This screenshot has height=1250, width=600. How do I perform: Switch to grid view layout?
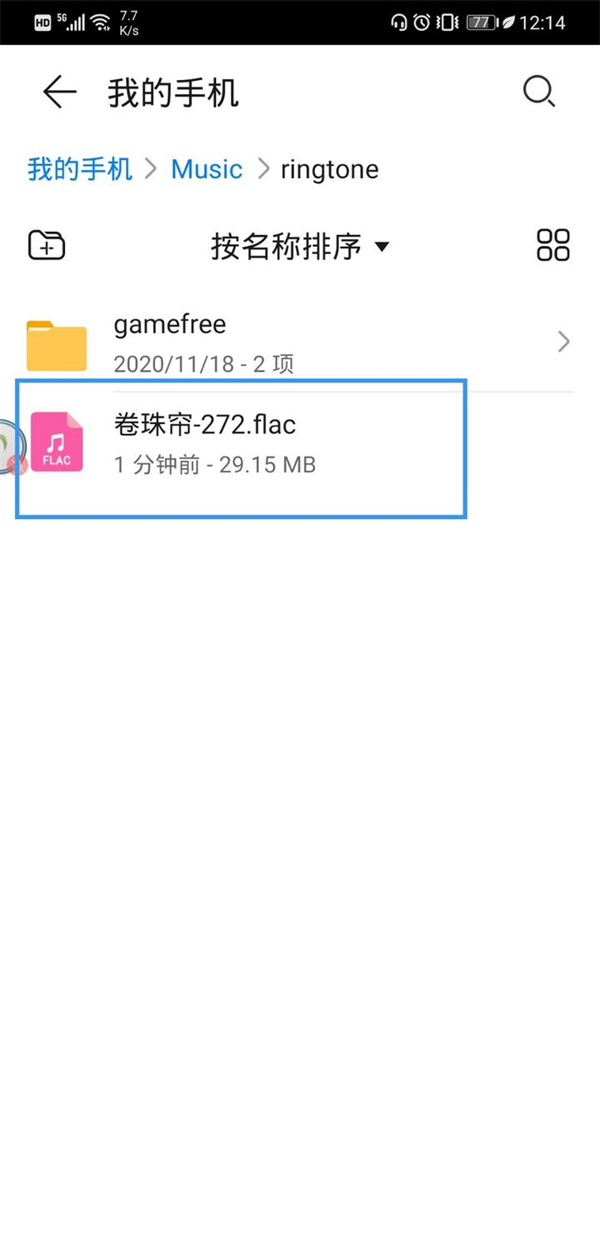point(553,245)
